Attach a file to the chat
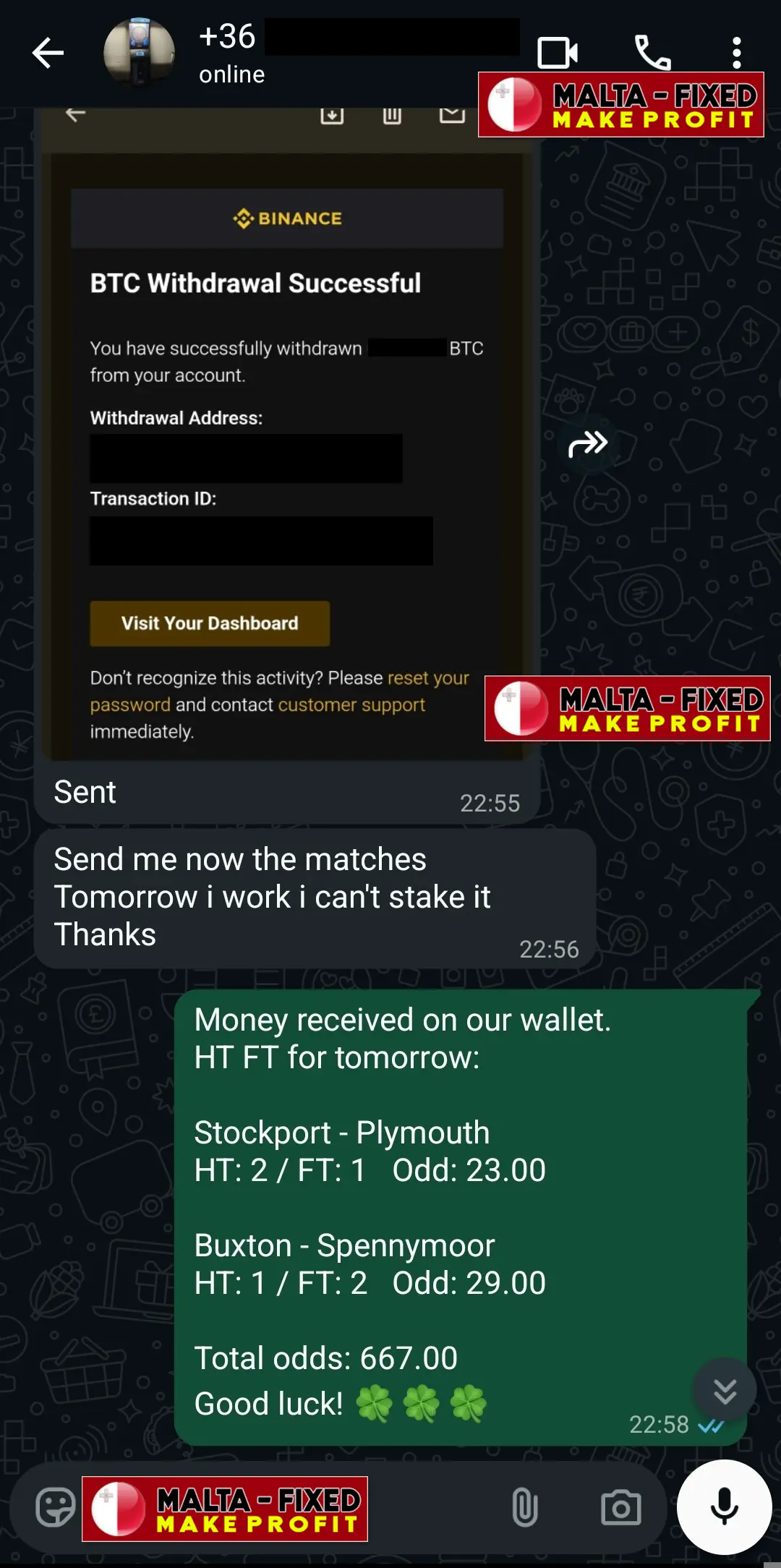This screenshot has height=1568, width=781. pyautogui.click(x=524, y=1508)
